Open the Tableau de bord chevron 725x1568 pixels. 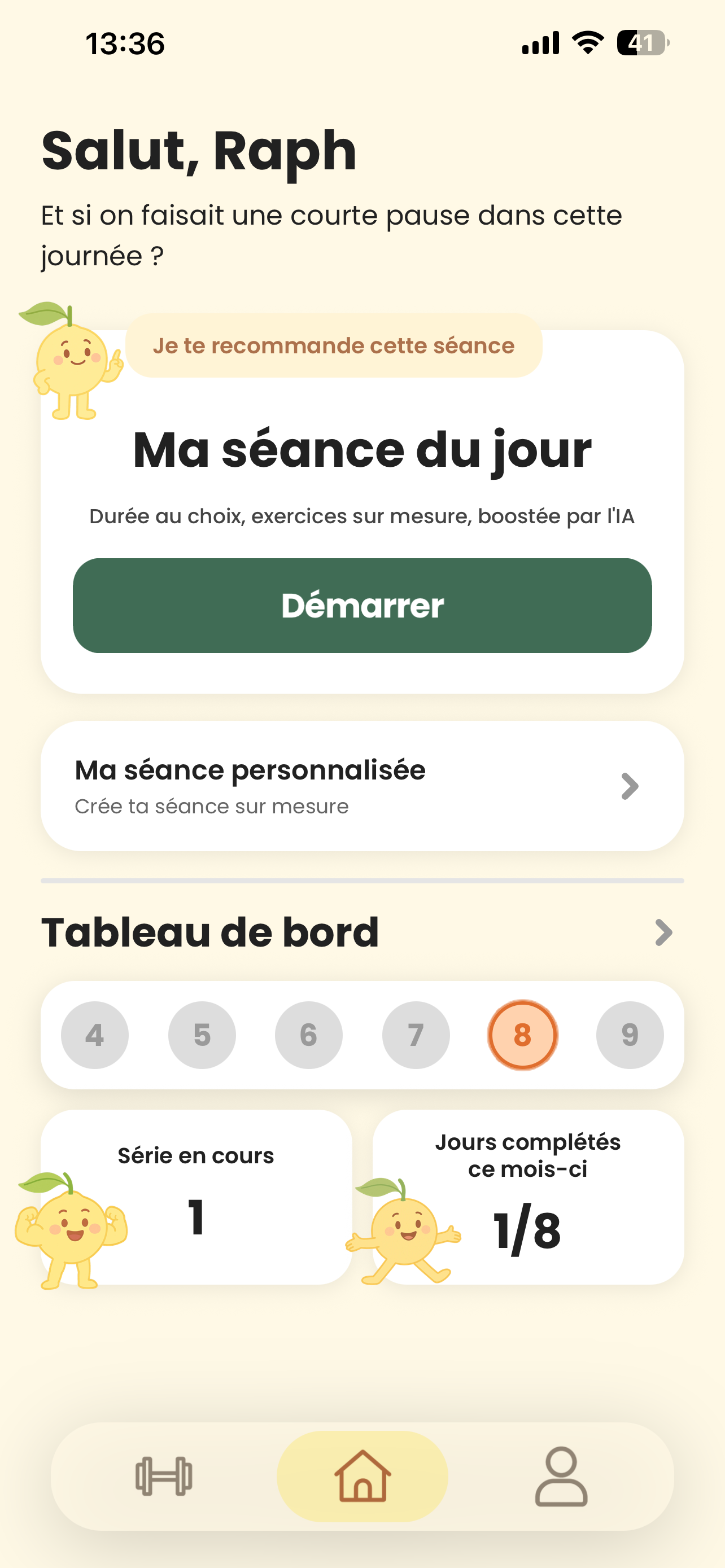point(663,932)
